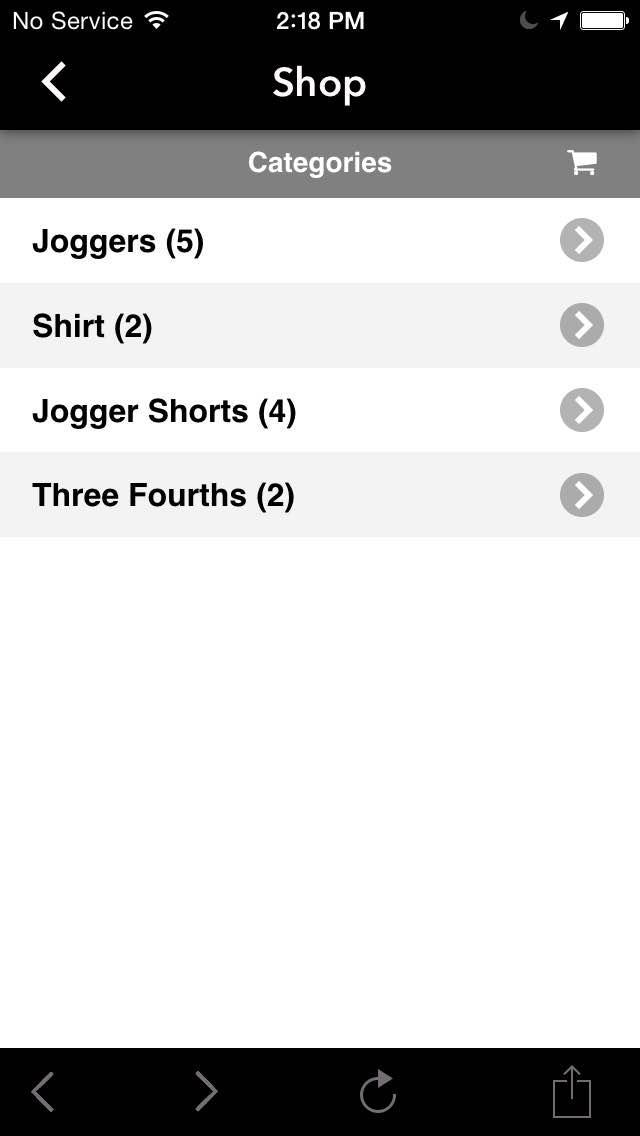The height and width of the screenshot is (1136, 640).
Task: Navigate forward in the bottom toolbar
Action: [x=205, y=1092]
